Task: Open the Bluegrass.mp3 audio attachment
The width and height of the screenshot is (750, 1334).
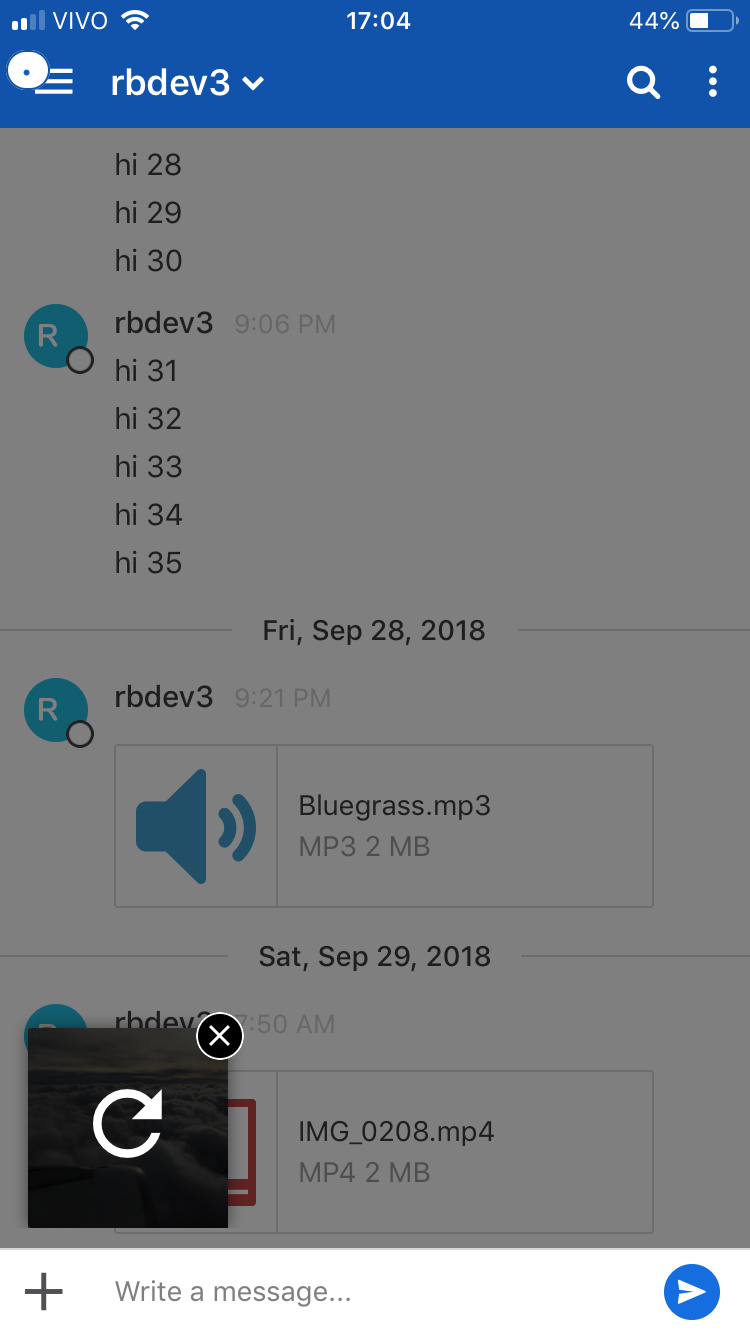Action: (x=384, y=826)
